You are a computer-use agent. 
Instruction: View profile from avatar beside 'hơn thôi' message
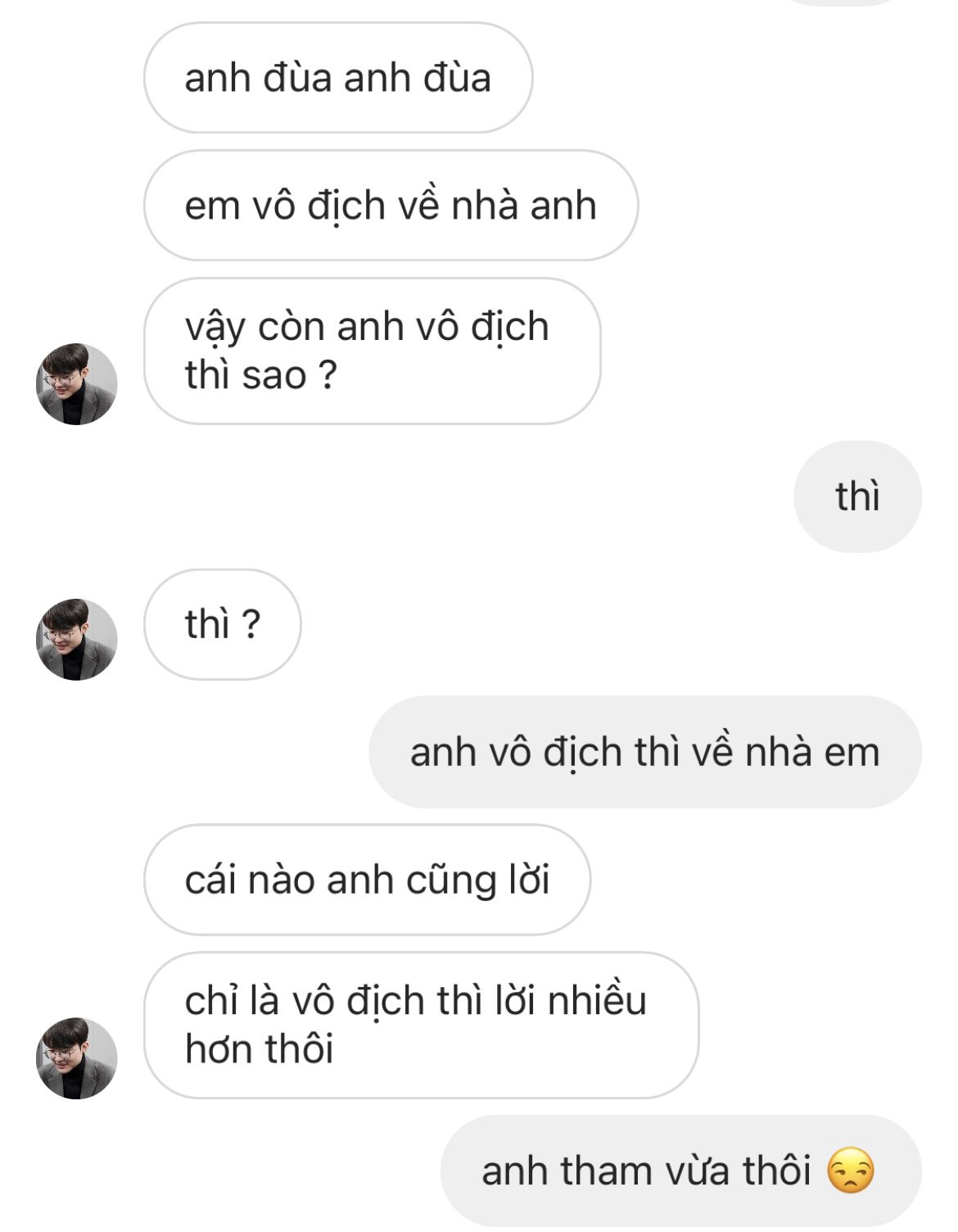[76, 1058]
